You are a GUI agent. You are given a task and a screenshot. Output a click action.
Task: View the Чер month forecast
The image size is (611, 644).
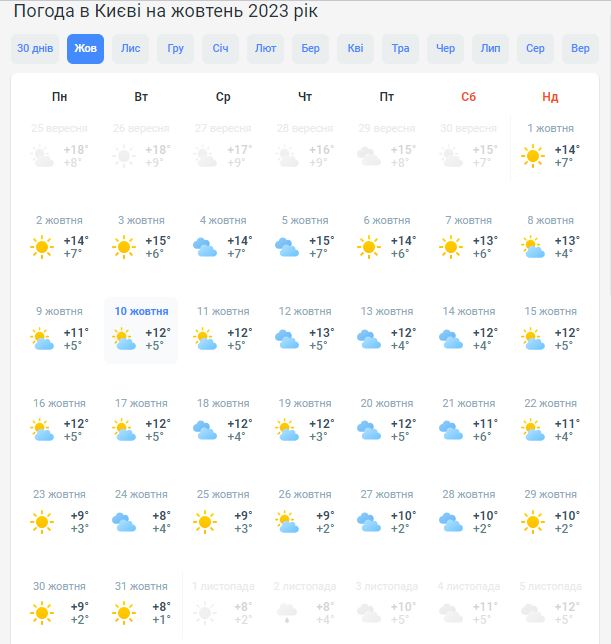tap(445, 49)
